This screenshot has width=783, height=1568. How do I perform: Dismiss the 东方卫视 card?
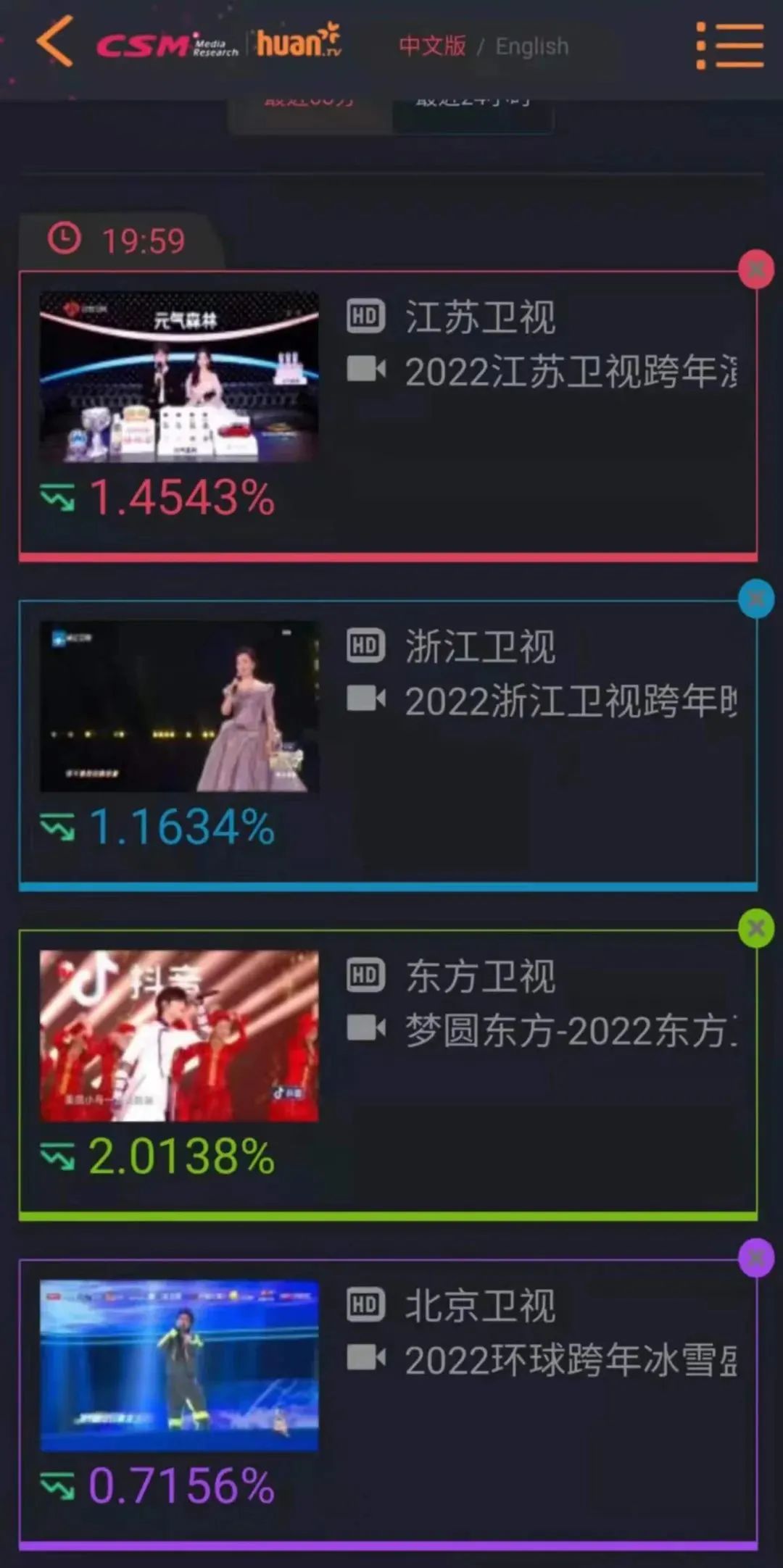pyautogui.click(x=756, y=928)
